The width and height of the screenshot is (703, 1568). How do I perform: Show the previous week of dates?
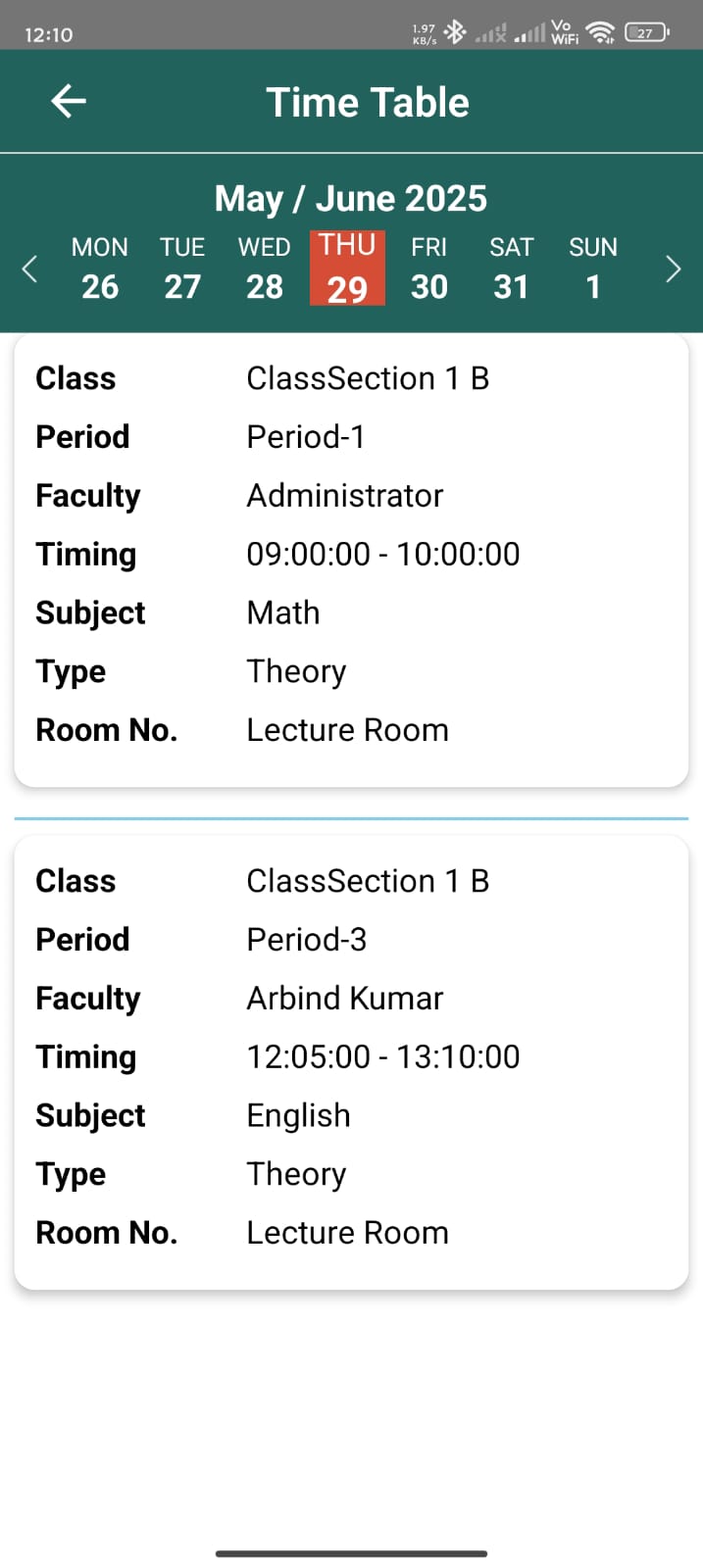tap(29, 269)
